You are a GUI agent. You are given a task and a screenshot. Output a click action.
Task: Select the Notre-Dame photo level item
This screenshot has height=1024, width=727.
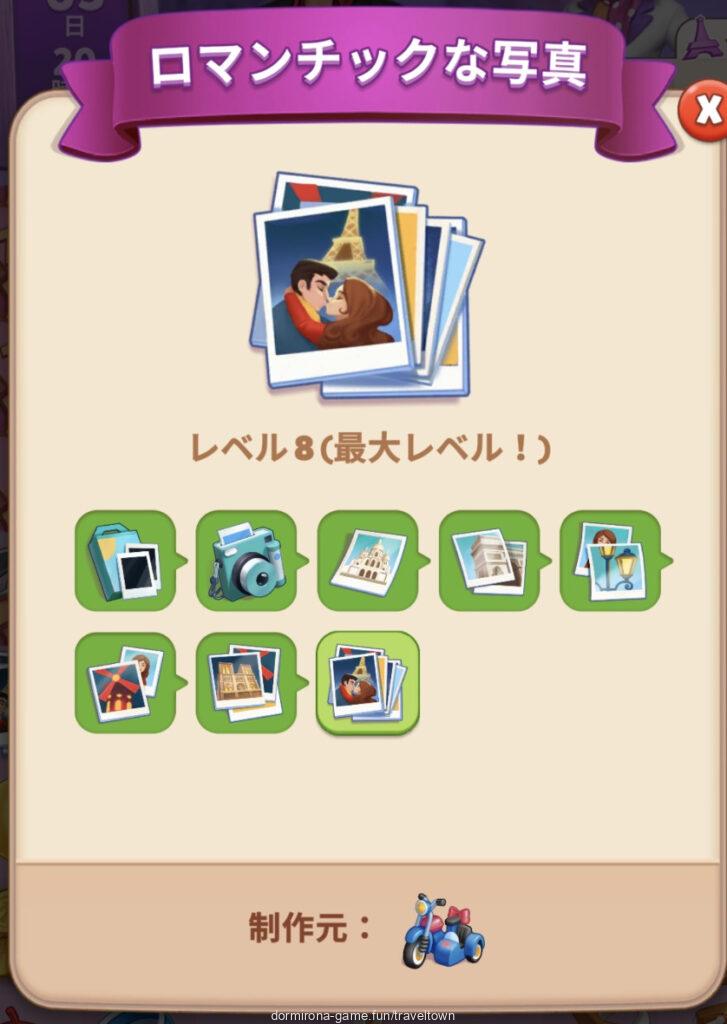pos(246,682)
